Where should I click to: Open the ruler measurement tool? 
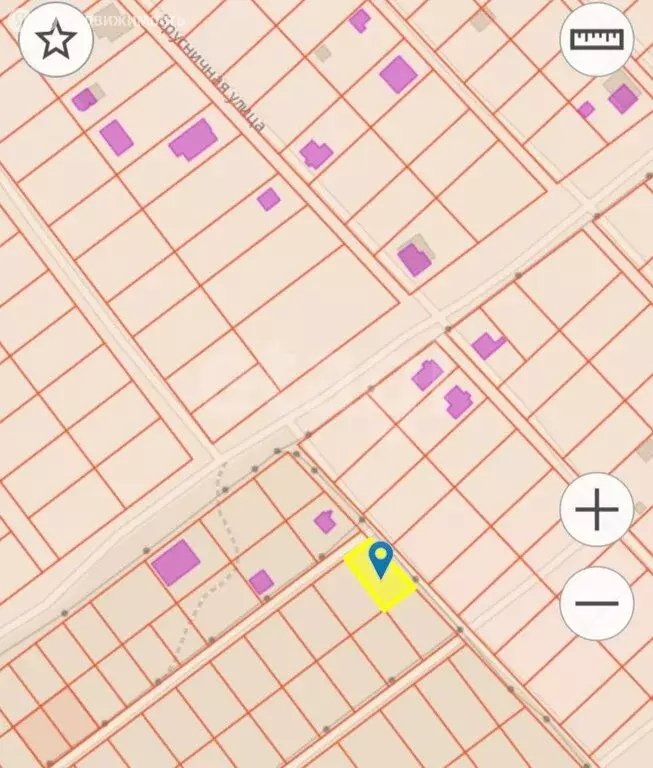(x=596, y=40)
